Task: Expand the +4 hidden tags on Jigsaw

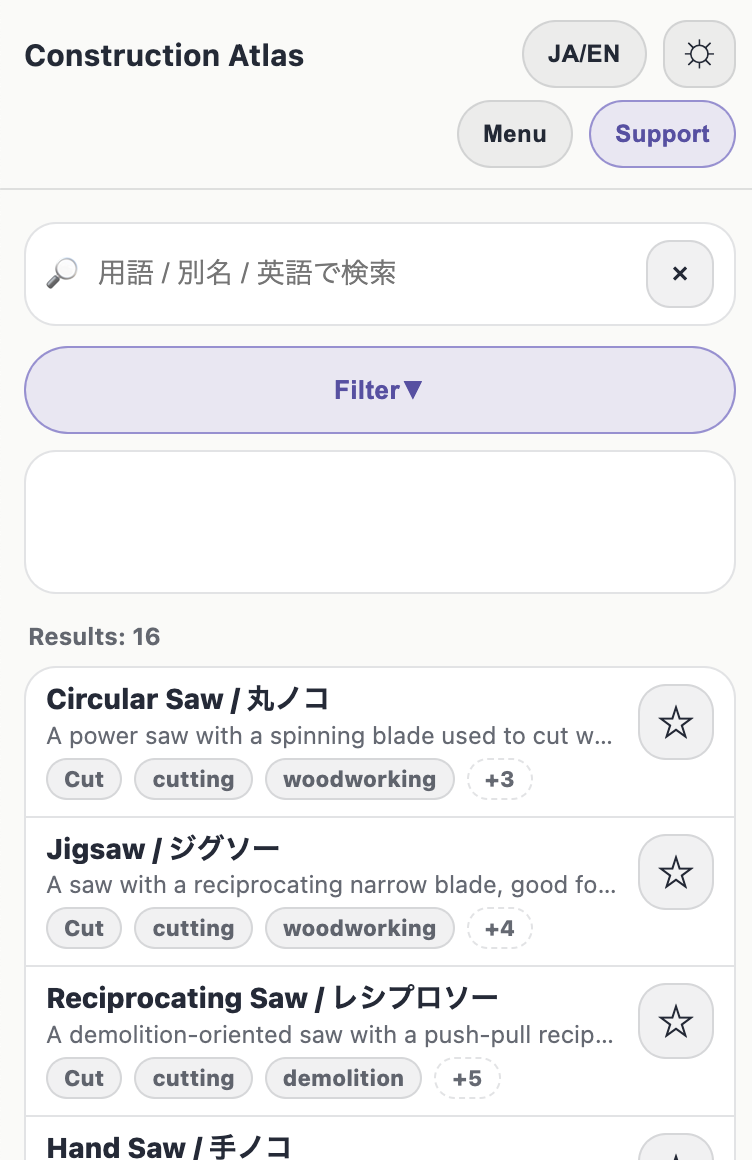Action: coord(499,928)
